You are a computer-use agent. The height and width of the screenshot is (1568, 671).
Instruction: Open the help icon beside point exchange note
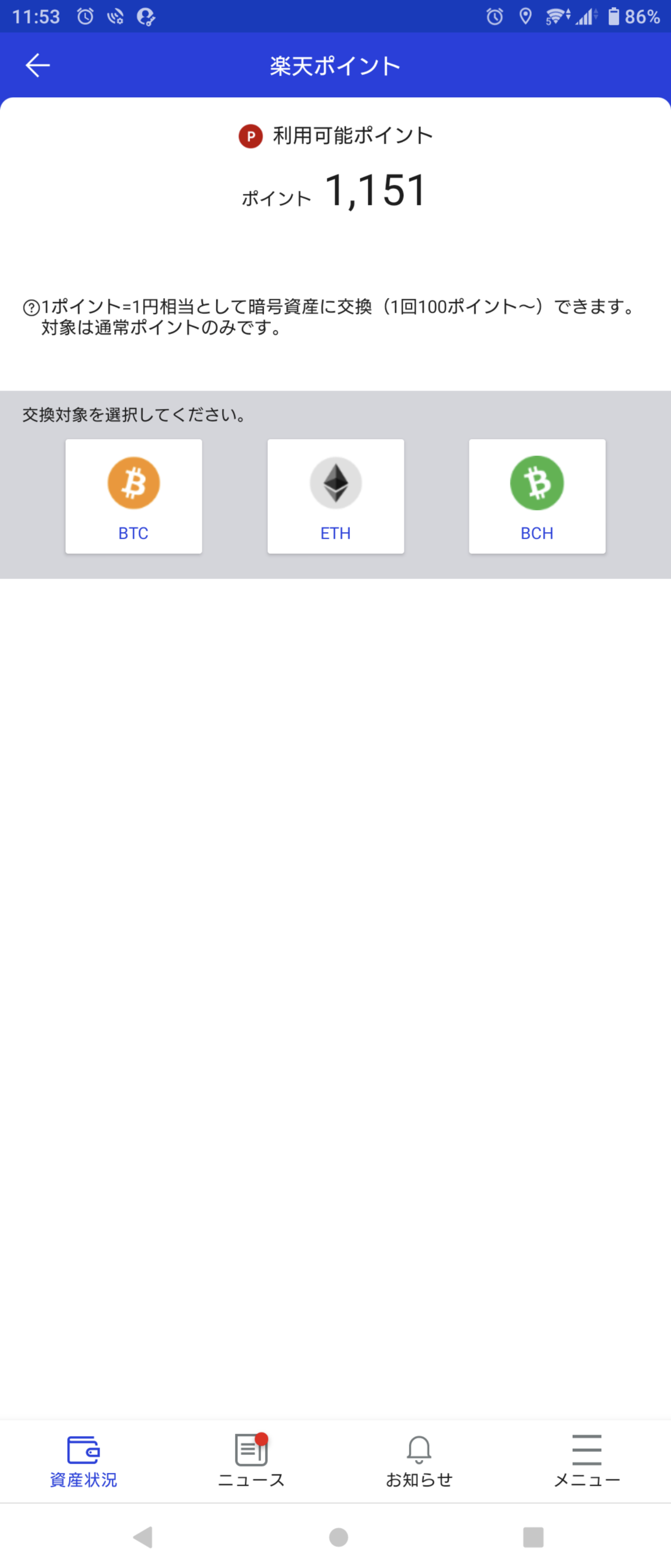click(31, 307)
